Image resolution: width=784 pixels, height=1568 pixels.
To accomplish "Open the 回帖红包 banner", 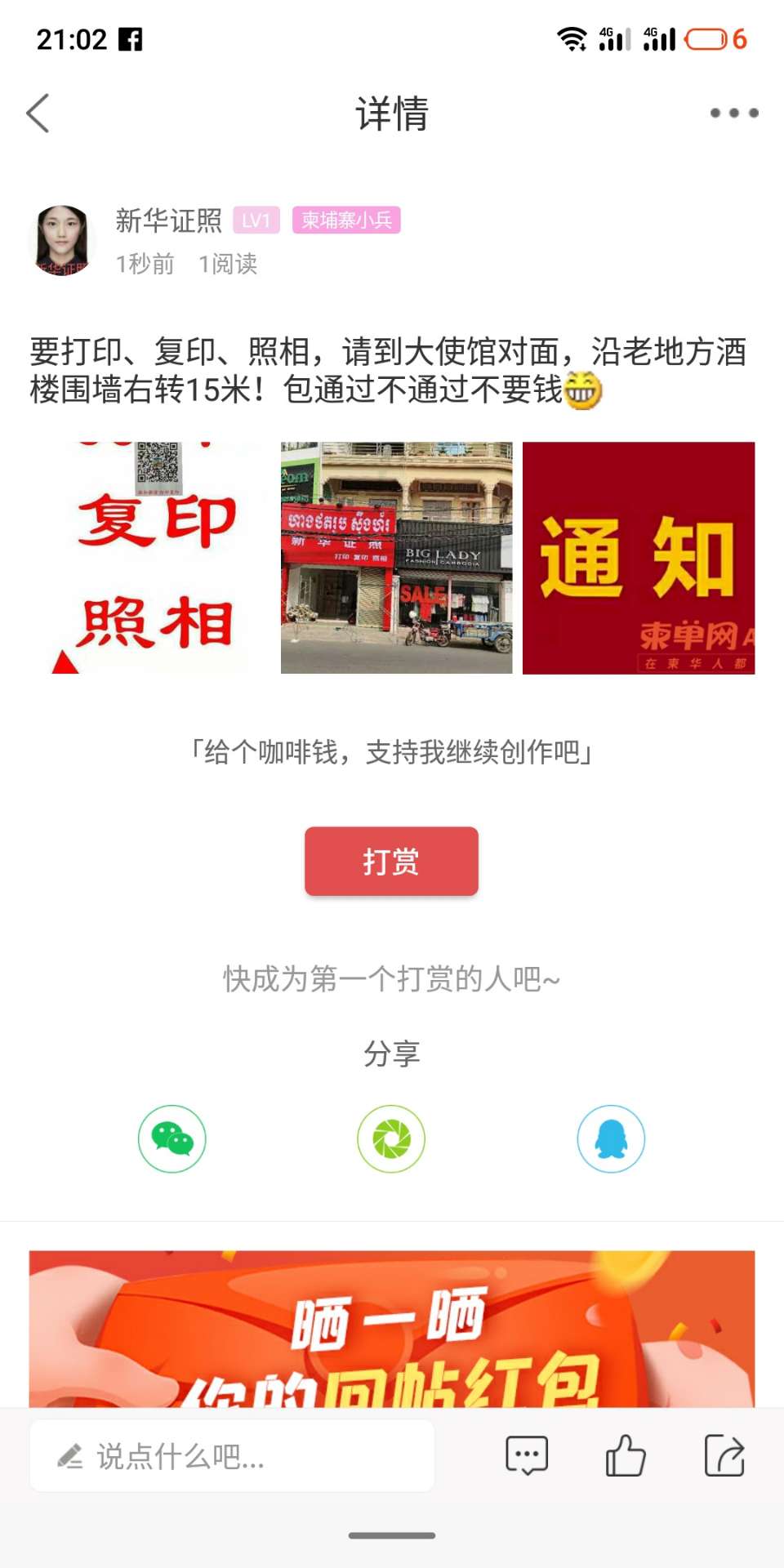I will (x=392, y=1328).
